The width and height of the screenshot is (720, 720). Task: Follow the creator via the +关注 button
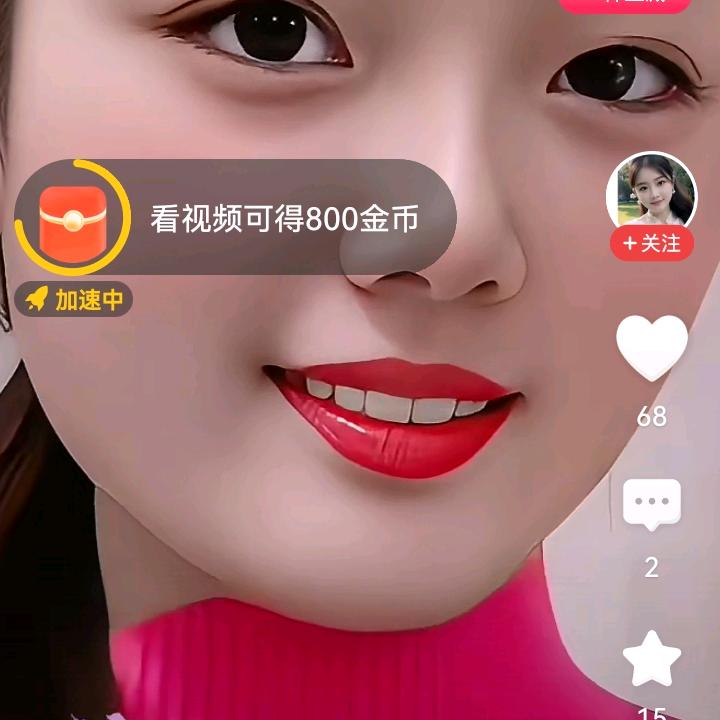pos(652,243)
